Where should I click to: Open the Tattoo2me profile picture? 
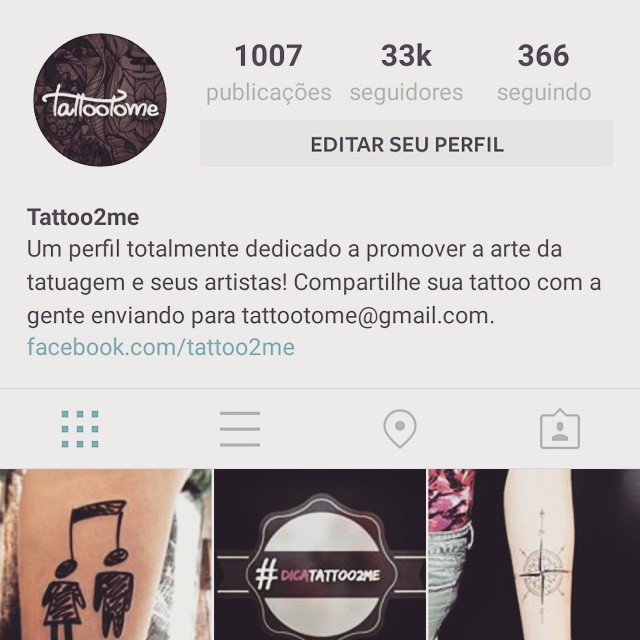pos(100,100)
